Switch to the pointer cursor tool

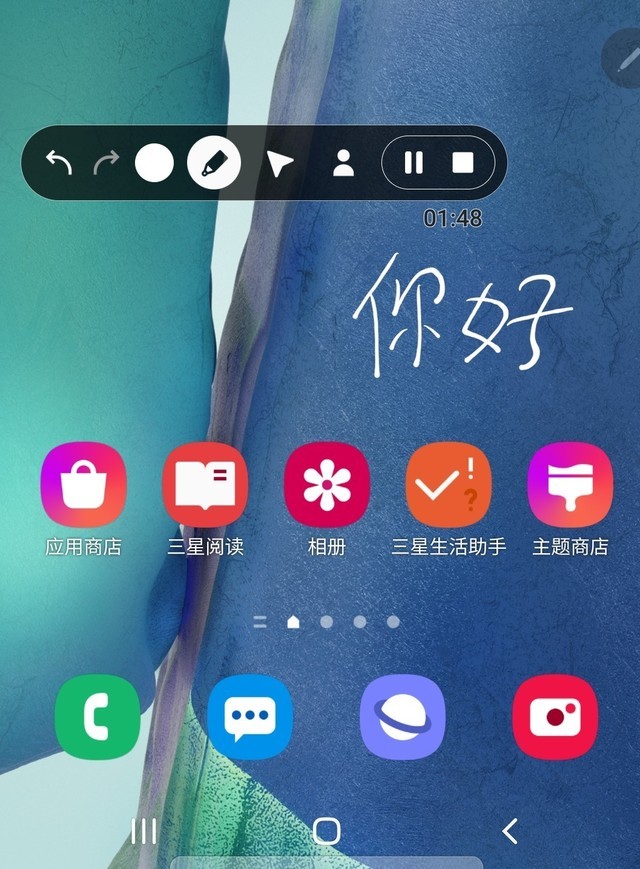[x=280, y=164]
